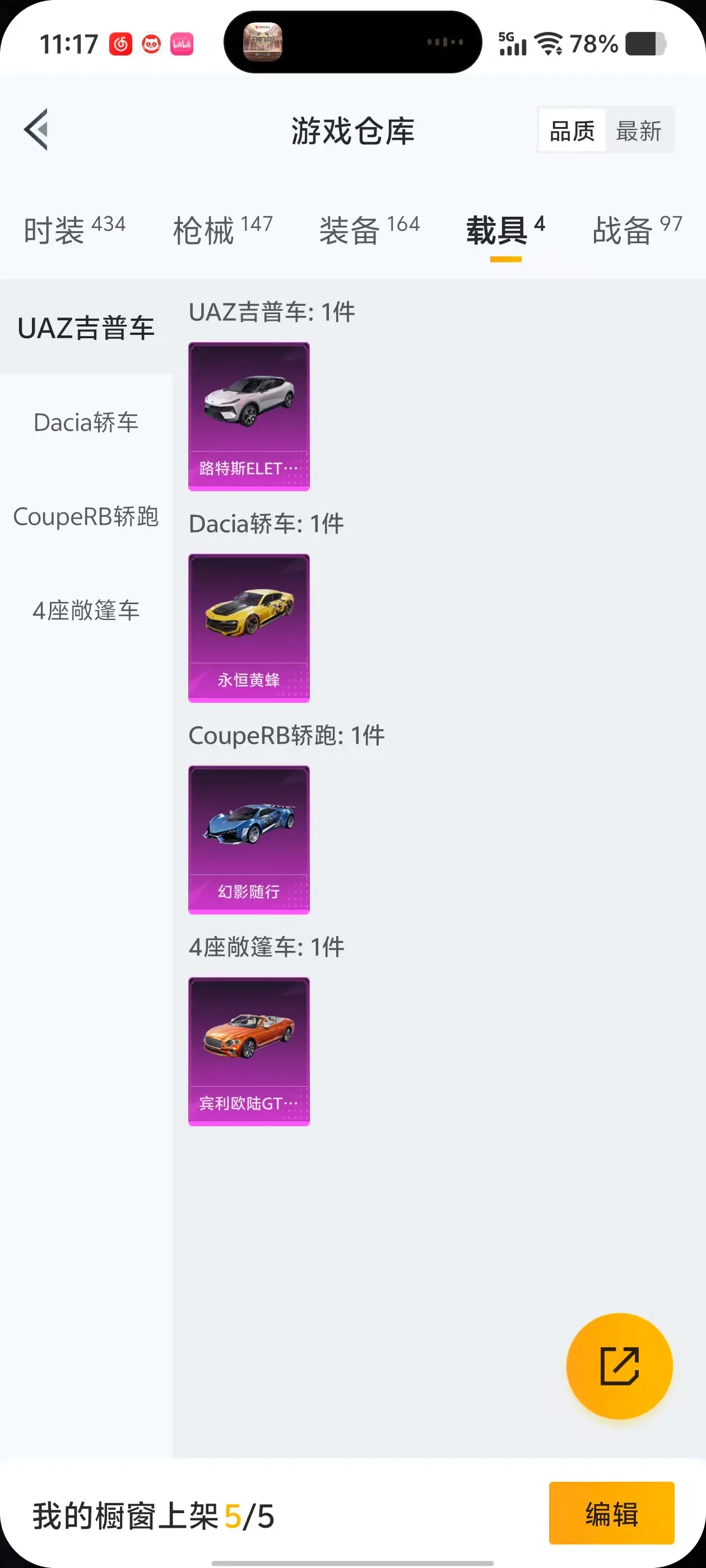Tap the 编辑 button
706x1568 pixels.
coord(611,1513)
